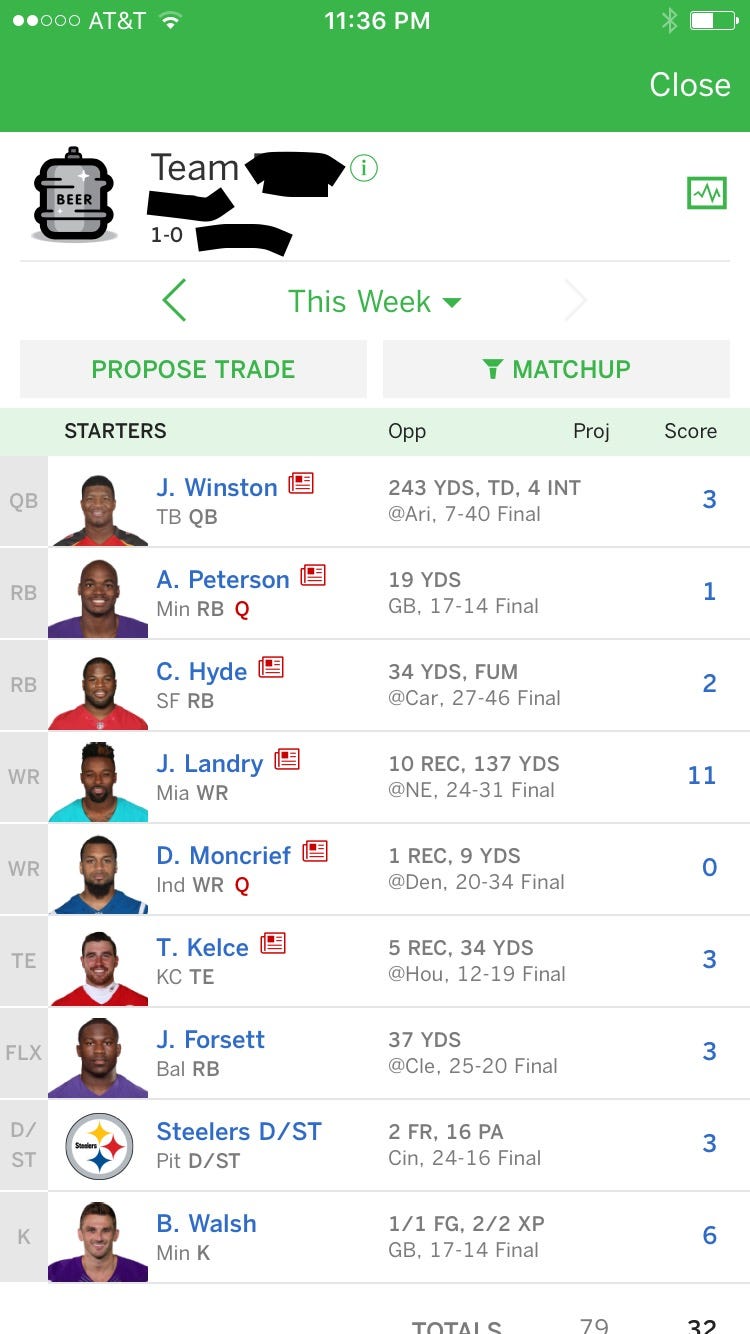Open the team performance chart icon
Image resolution: width=750 pixels, height=1334 pixels.
click(706, 192)
